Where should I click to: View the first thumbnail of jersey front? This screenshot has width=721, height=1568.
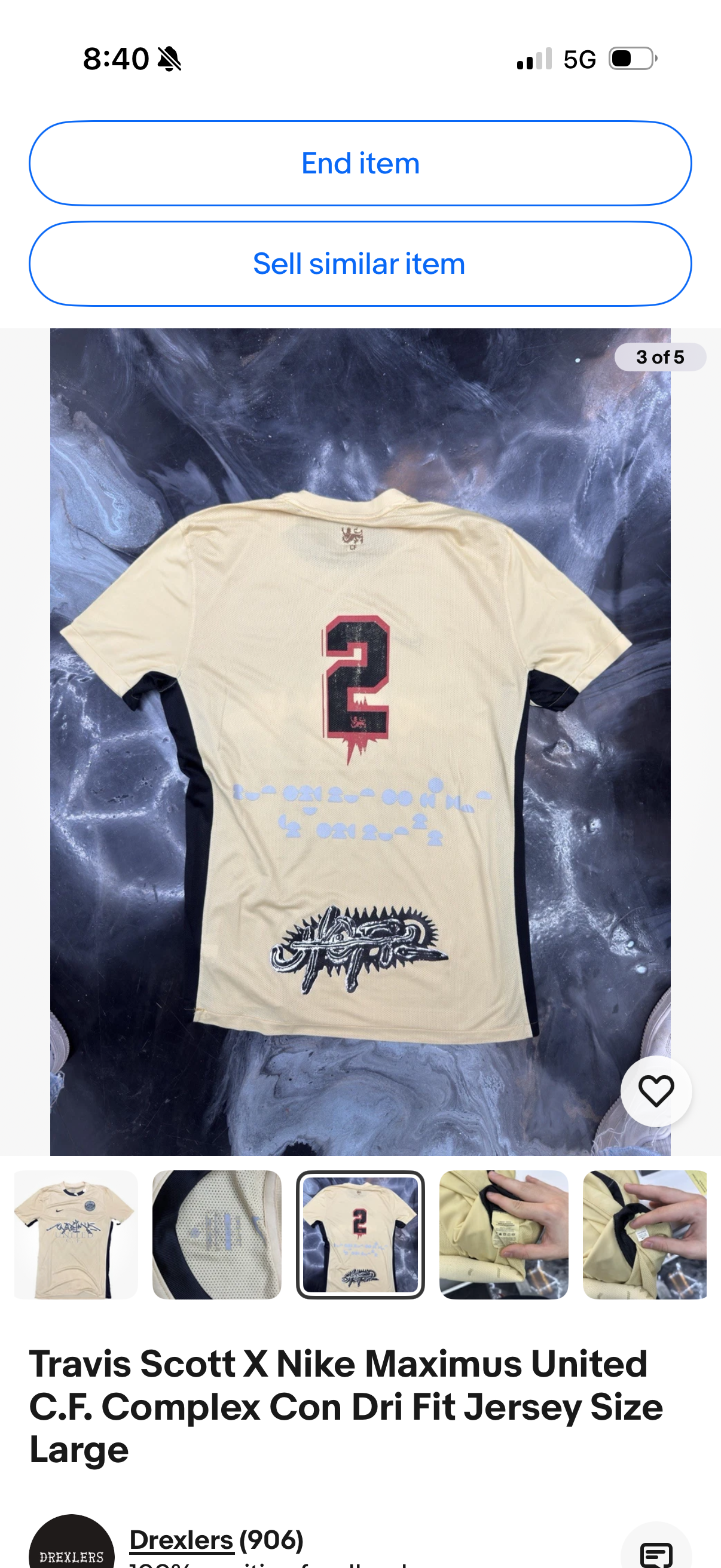coord(76,1234)
